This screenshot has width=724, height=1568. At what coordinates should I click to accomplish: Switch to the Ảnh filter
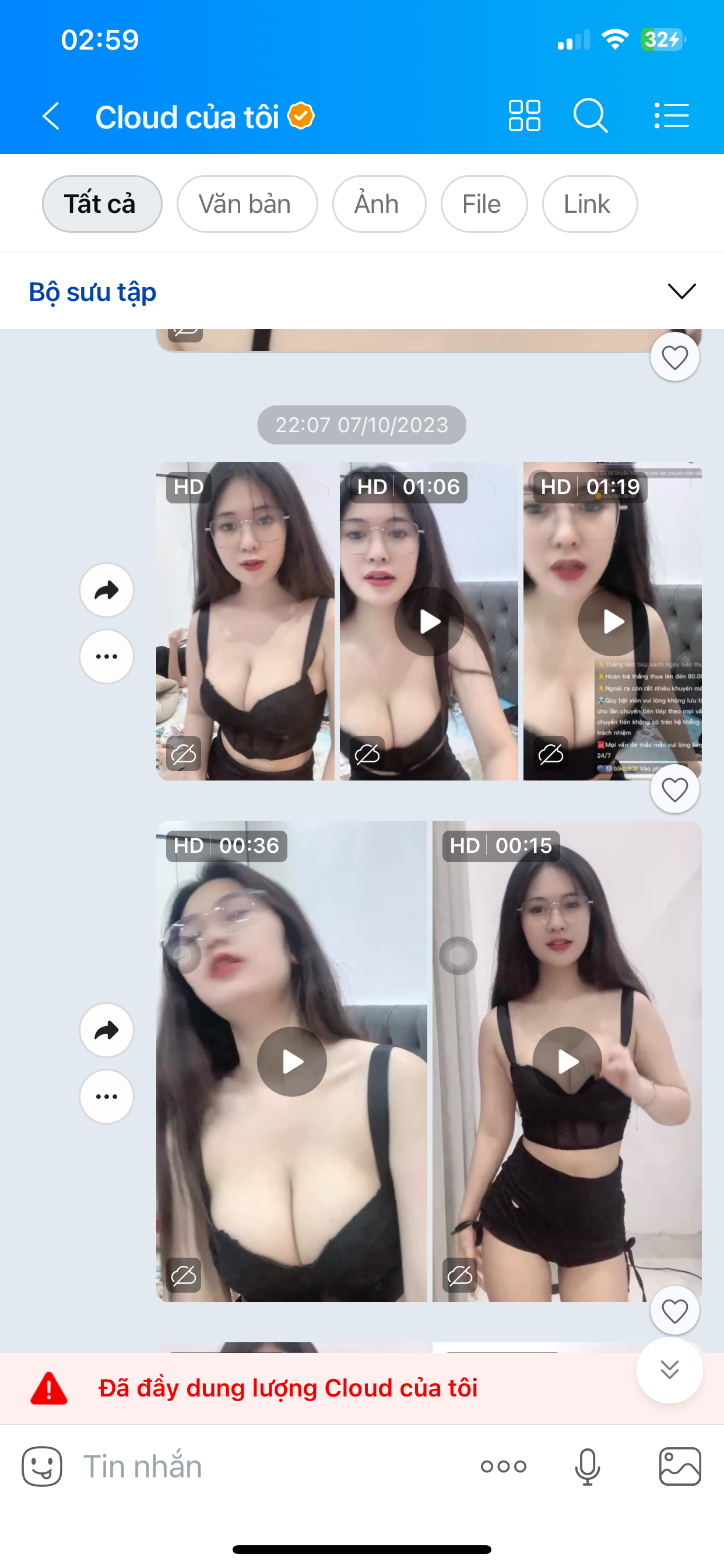(378, 204)
